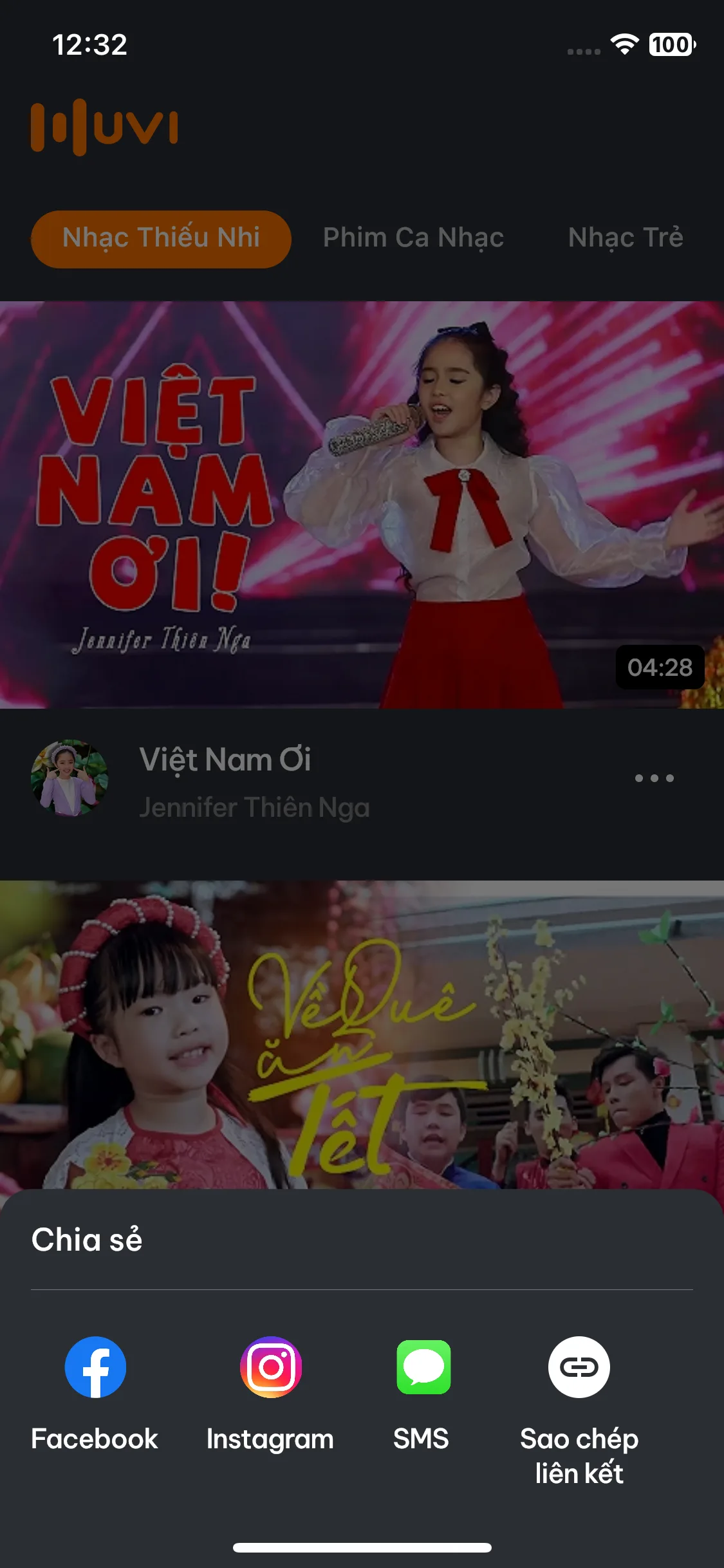
Task: Select the Nhạc Trẻ tab
Action: [626, 238]
